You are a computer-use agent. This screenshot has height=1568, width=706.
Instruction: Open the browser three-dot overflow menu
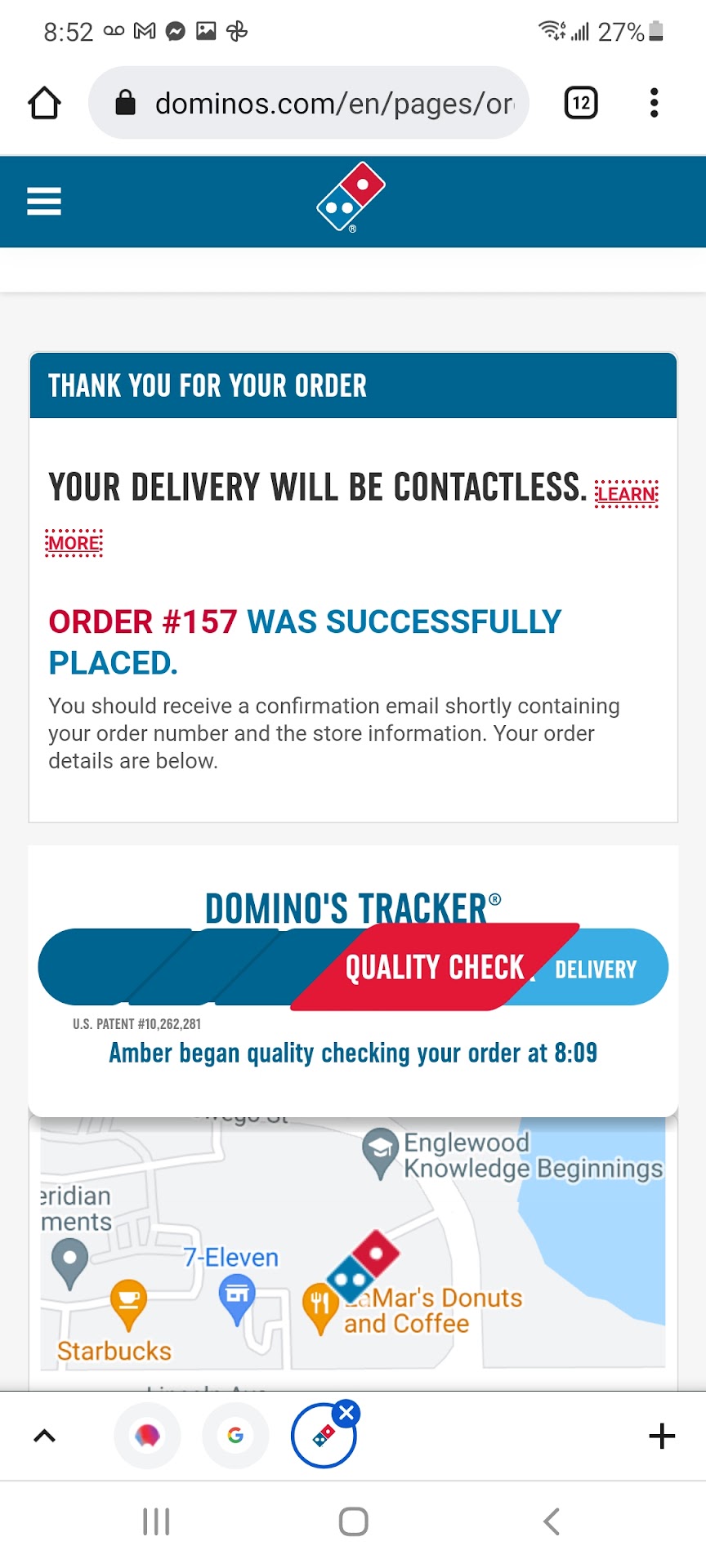[654, 103]
